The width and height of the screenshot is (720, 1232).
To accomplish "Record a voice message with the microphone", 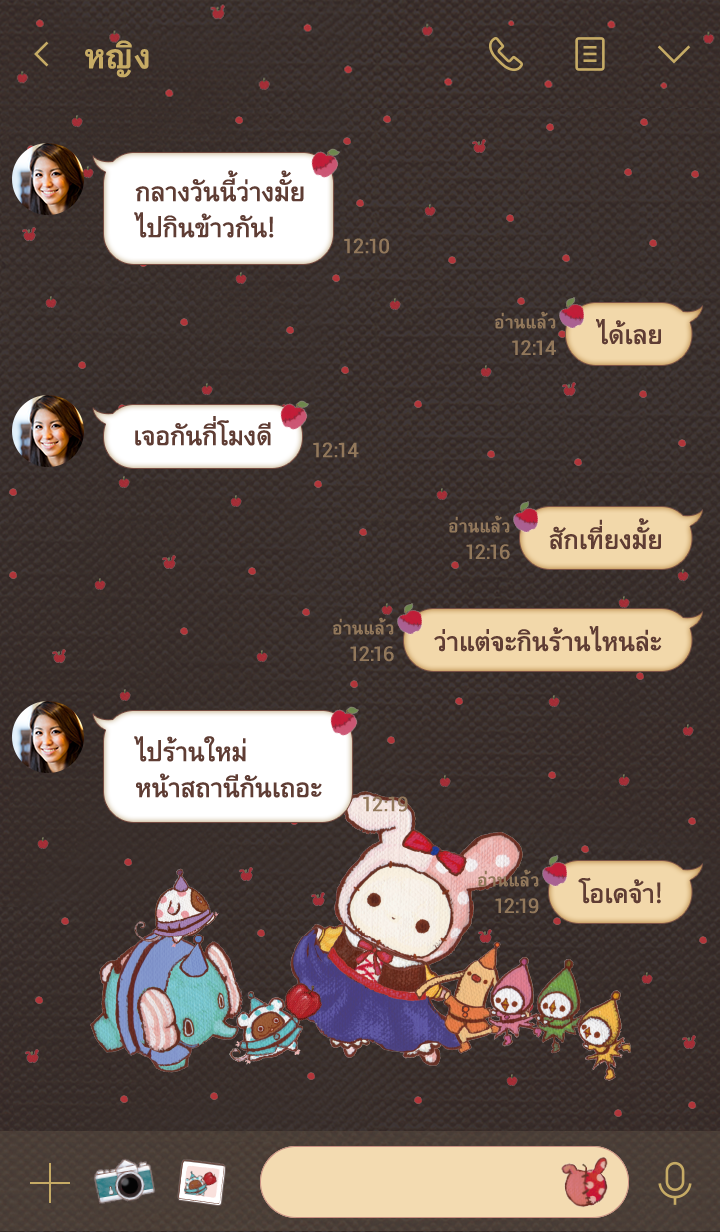I will tap(675, 1183).
